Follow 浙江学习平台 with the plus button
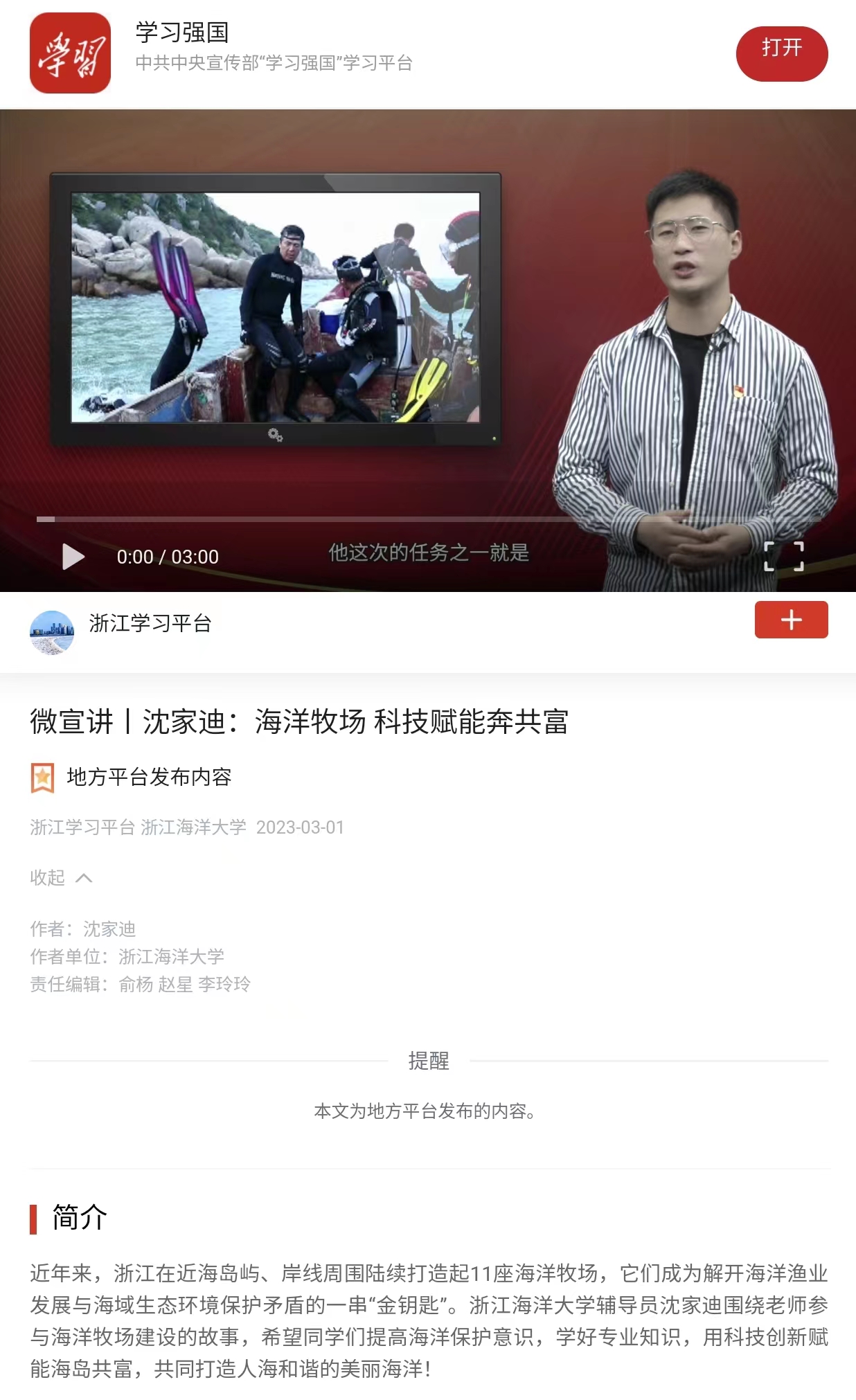 [791, 620]
